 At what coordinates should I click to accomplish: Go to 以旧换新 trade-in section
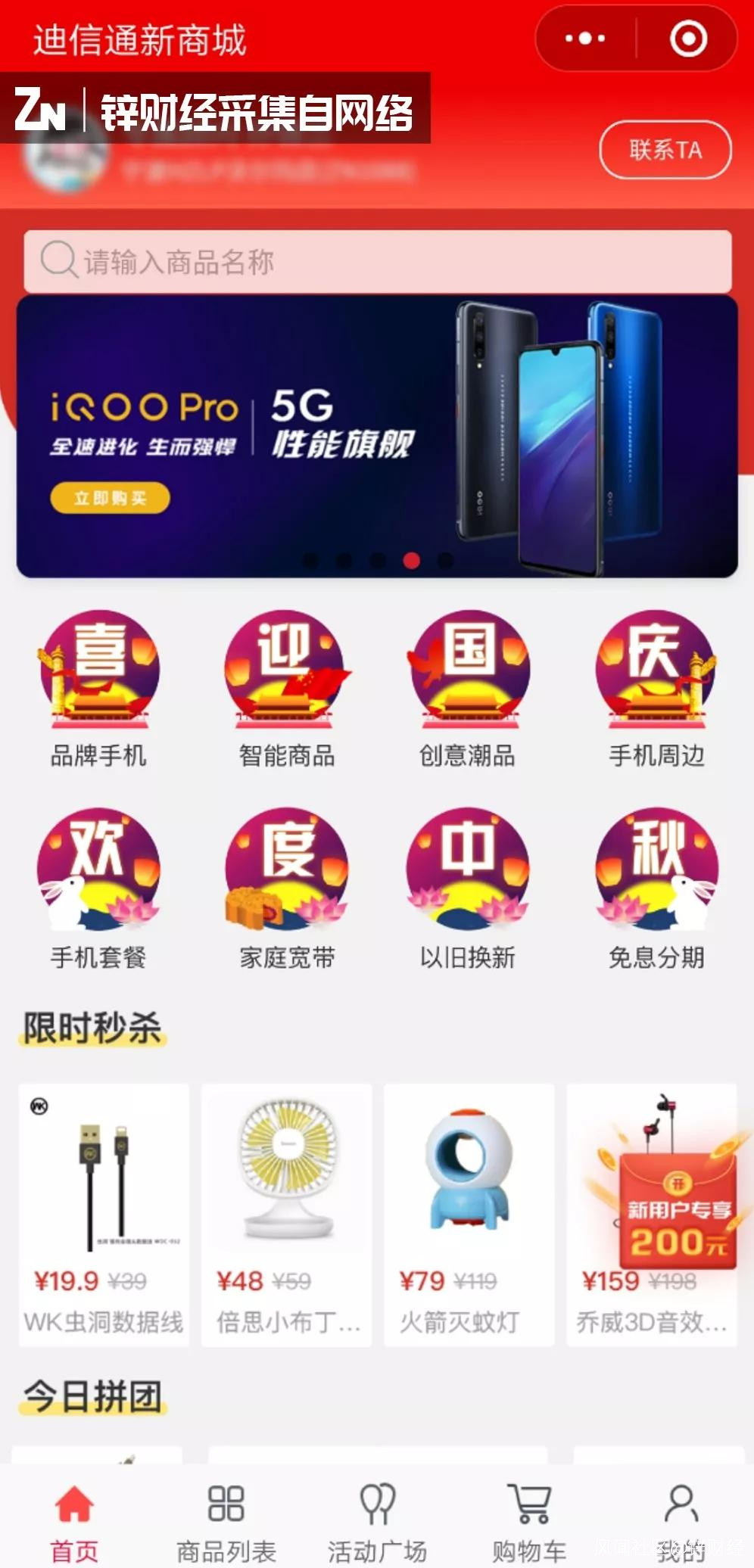468,889
